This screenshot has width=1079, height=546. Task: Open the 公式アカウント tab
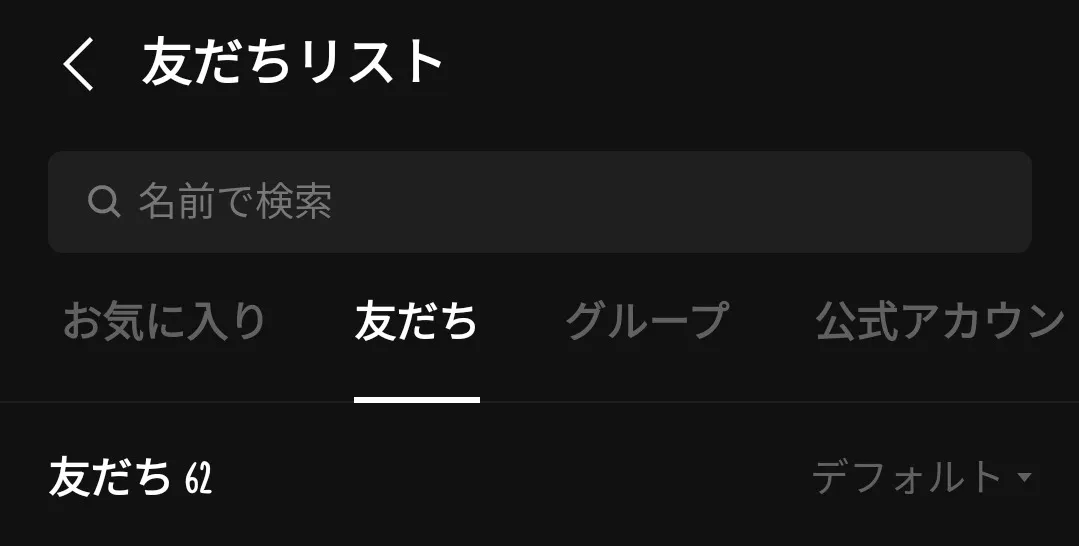click(940, 322)
